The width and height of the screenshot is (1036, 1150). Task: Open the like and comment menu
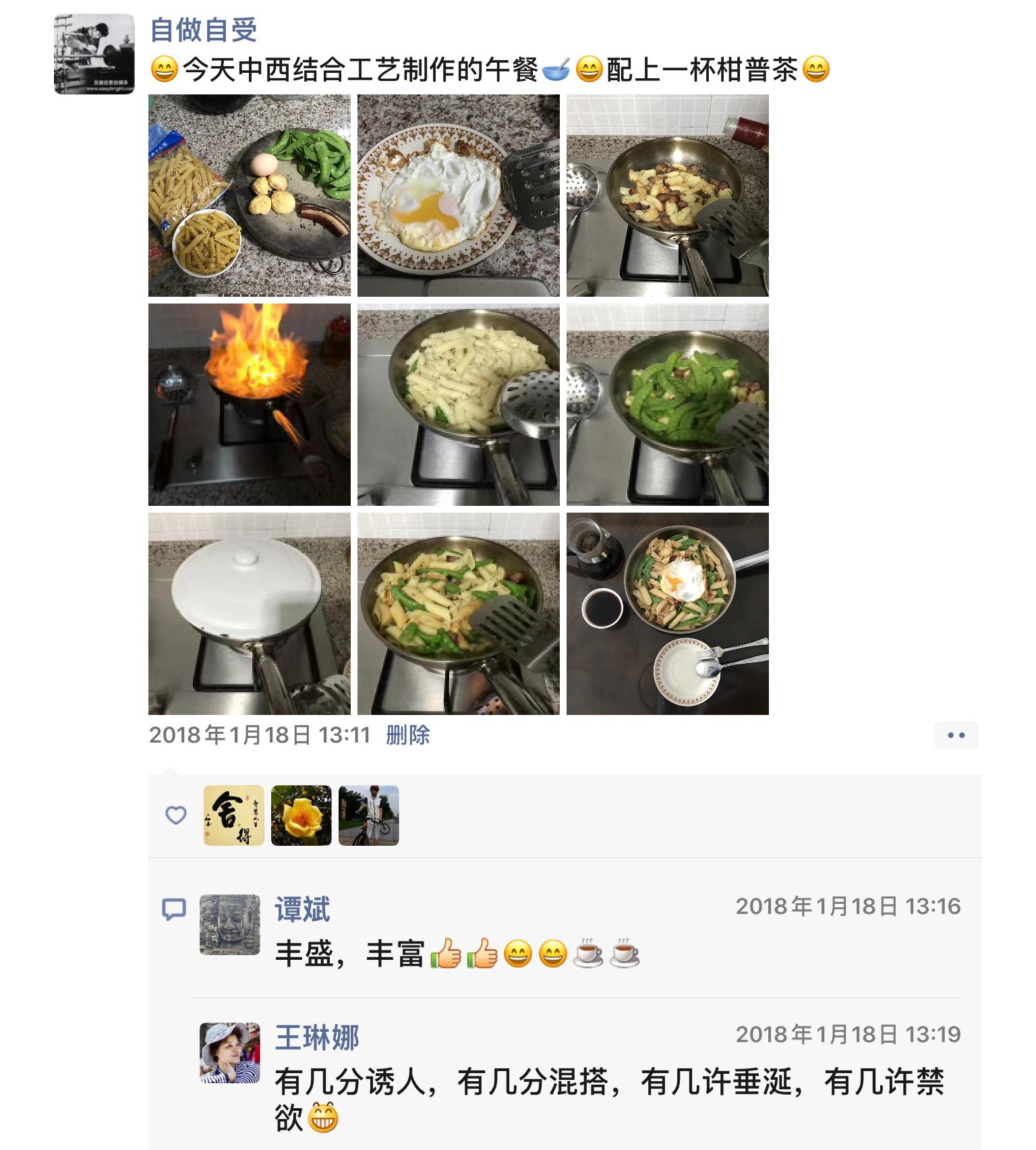tap(956, 735)
